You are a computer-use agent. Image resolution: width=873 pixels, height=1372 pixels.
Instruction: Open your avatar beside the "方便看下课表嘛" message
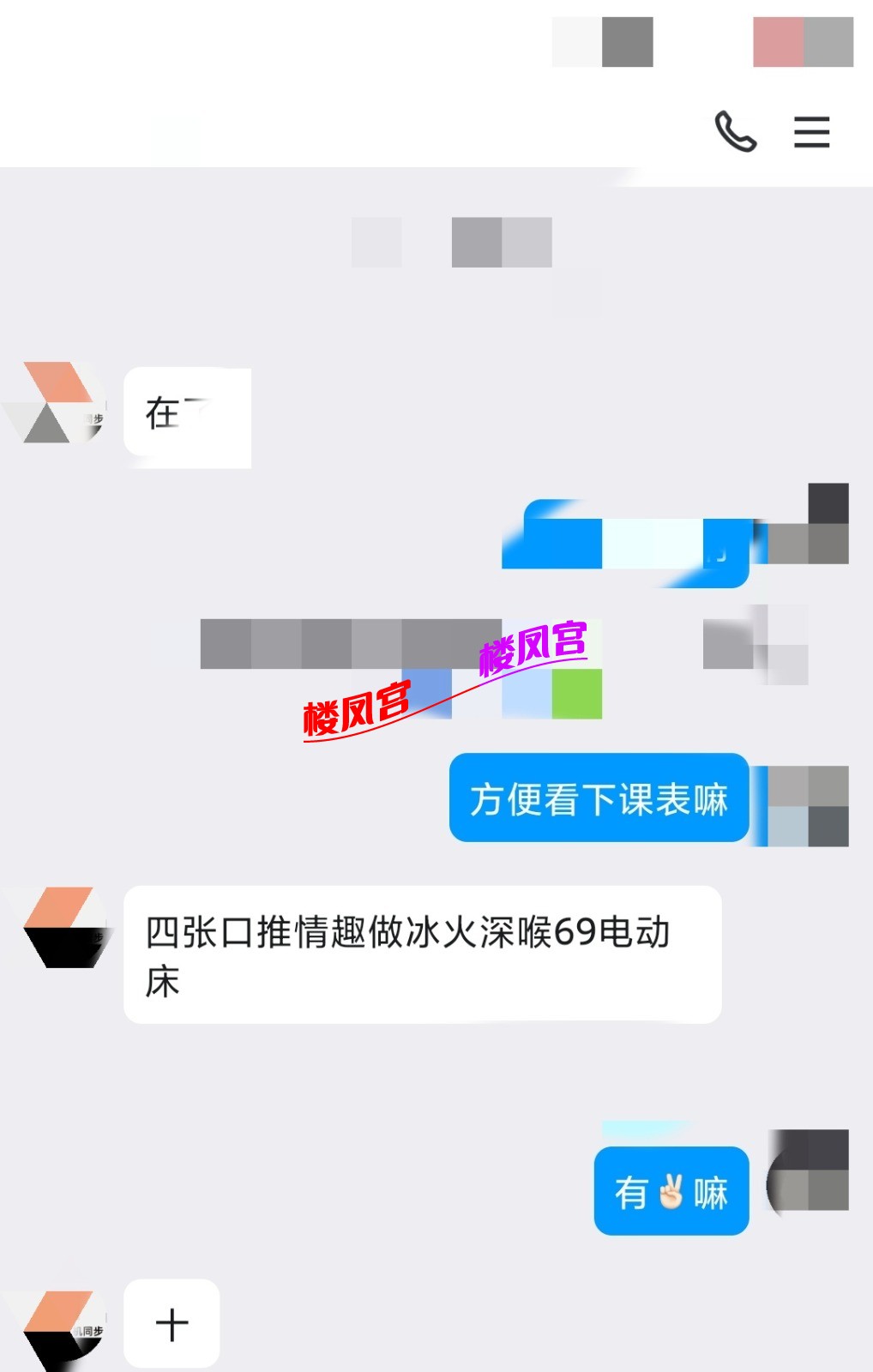pyautogui.click(x=808, y=805)
